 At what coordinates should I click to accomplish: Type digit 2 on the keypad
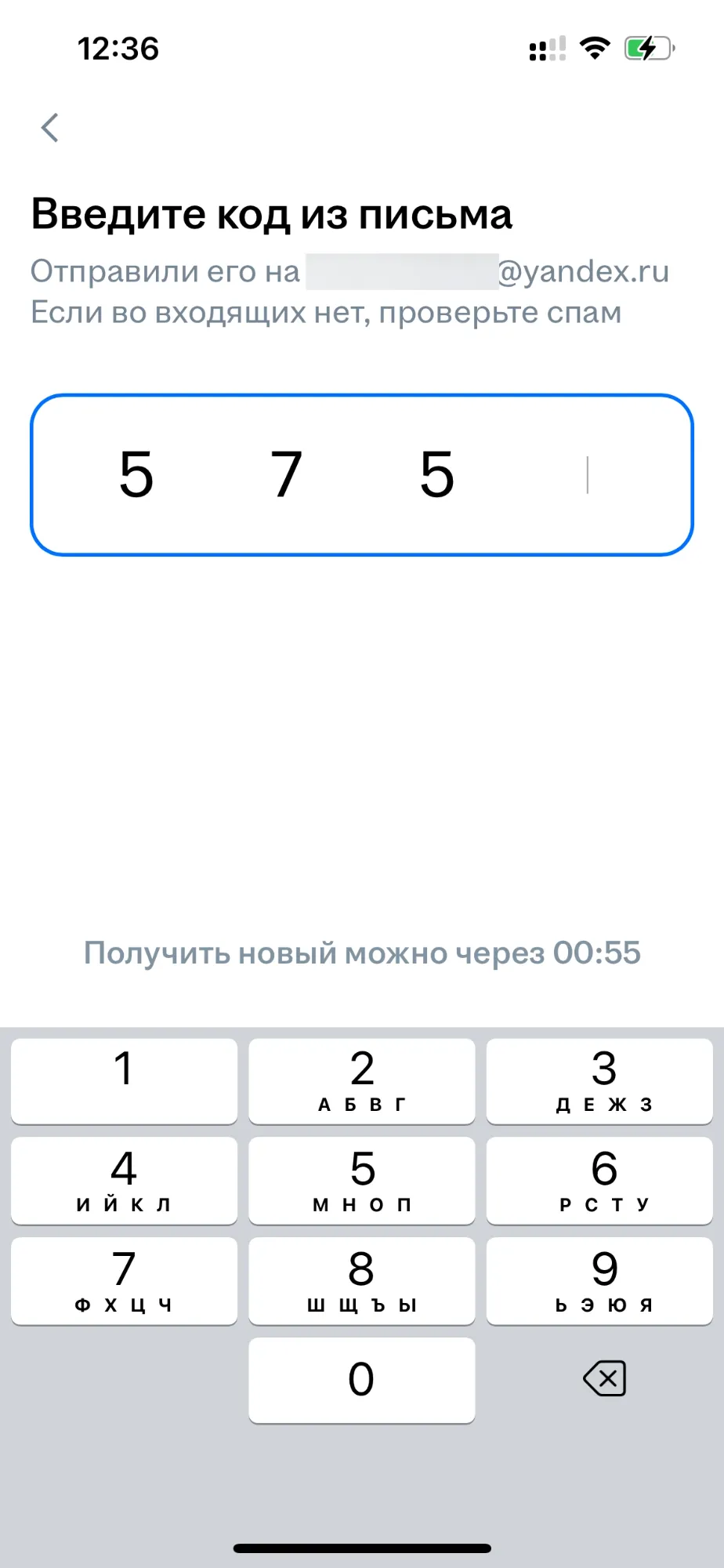point(362,1080)
